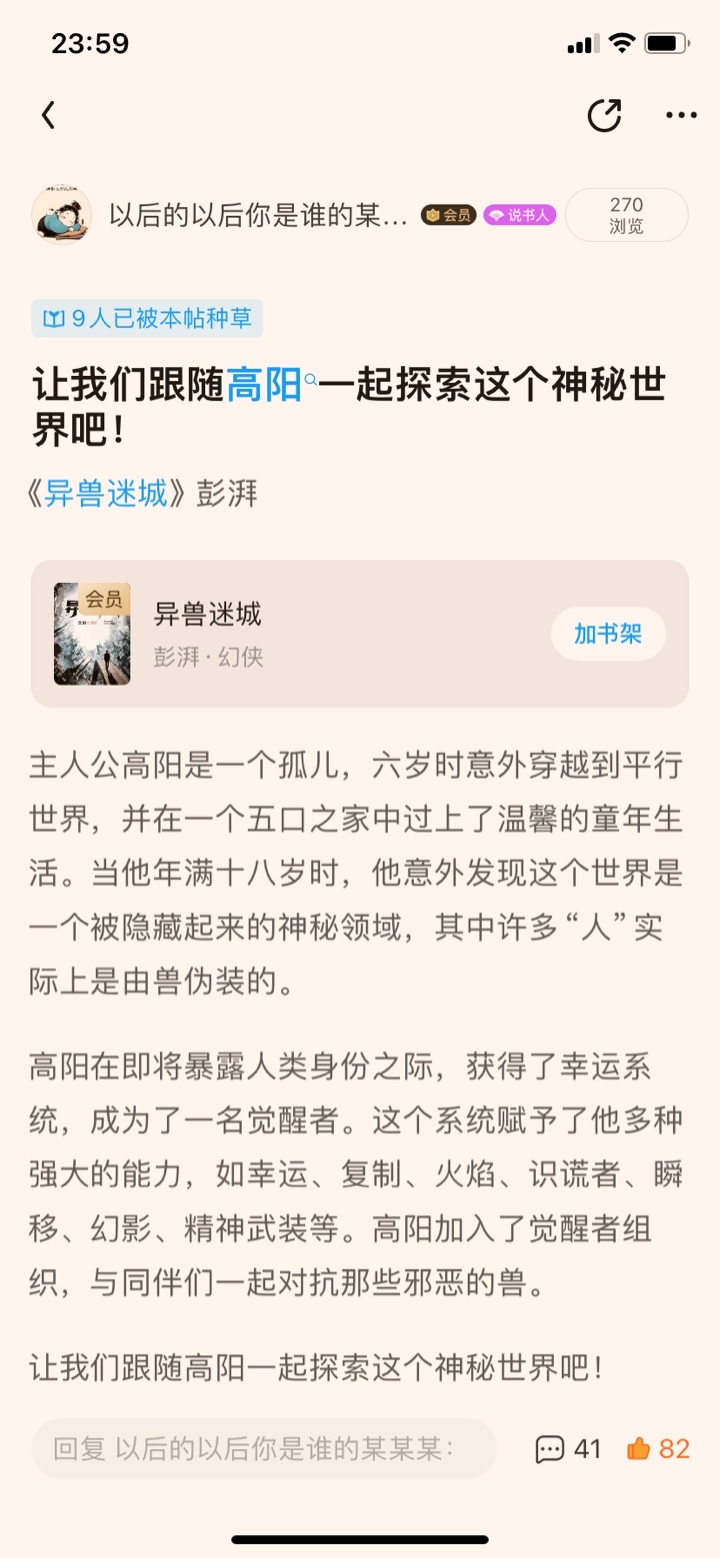720x1559 pixels.
Task: View the 41 comments
Action: point(568,1449)
